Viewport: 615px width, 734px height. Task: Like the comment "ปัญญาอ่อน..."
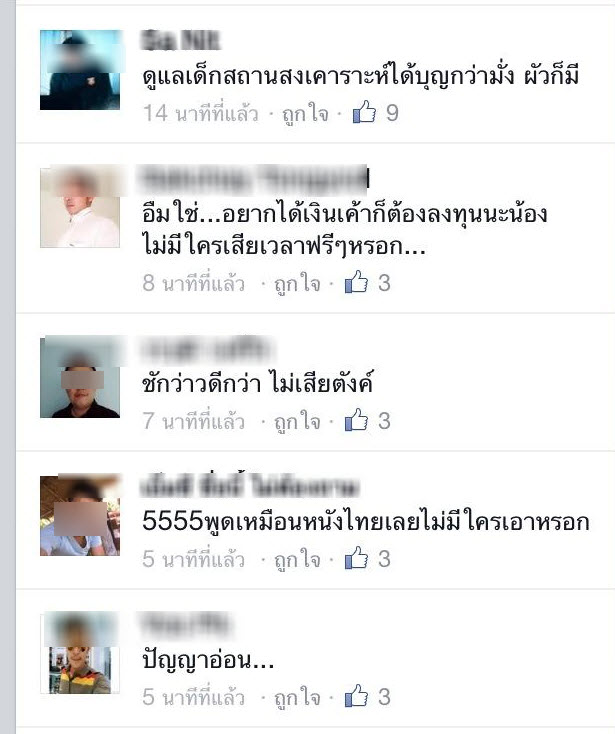tap(300, 697)
